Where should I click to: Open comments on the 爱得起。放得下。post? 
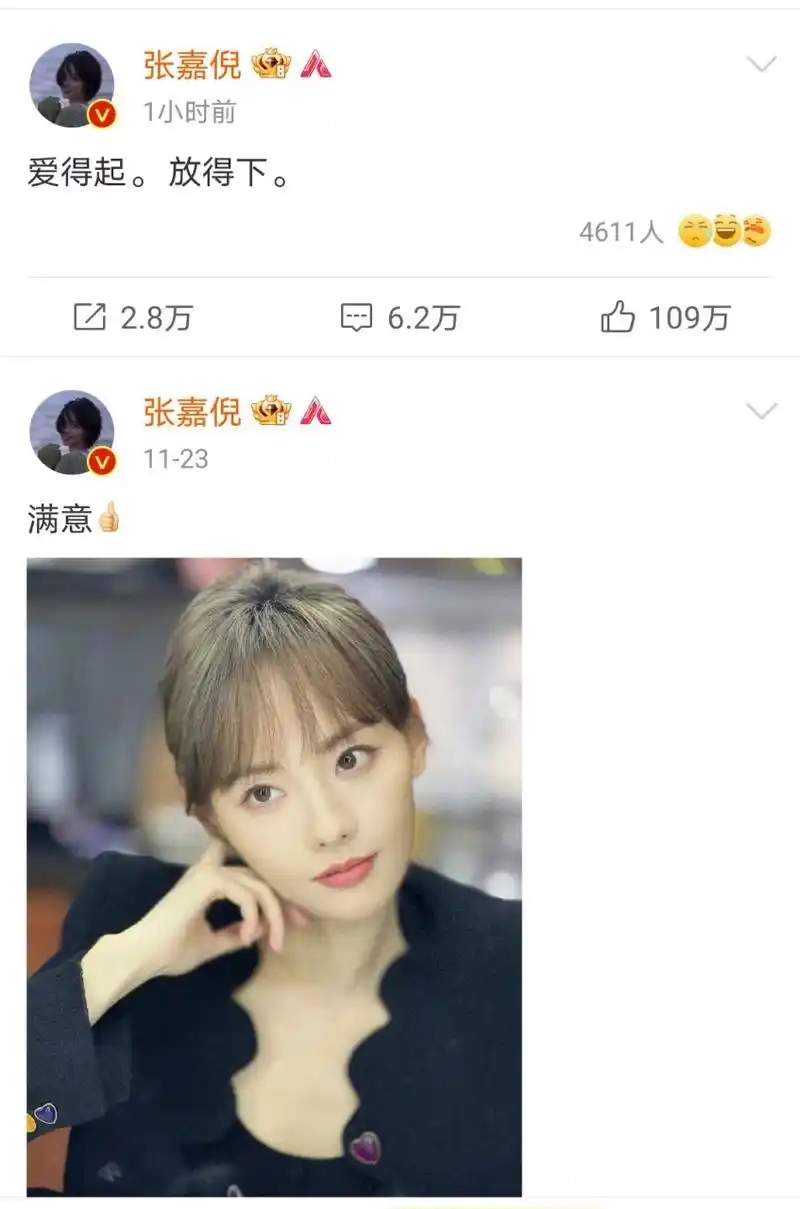[400, 318]
